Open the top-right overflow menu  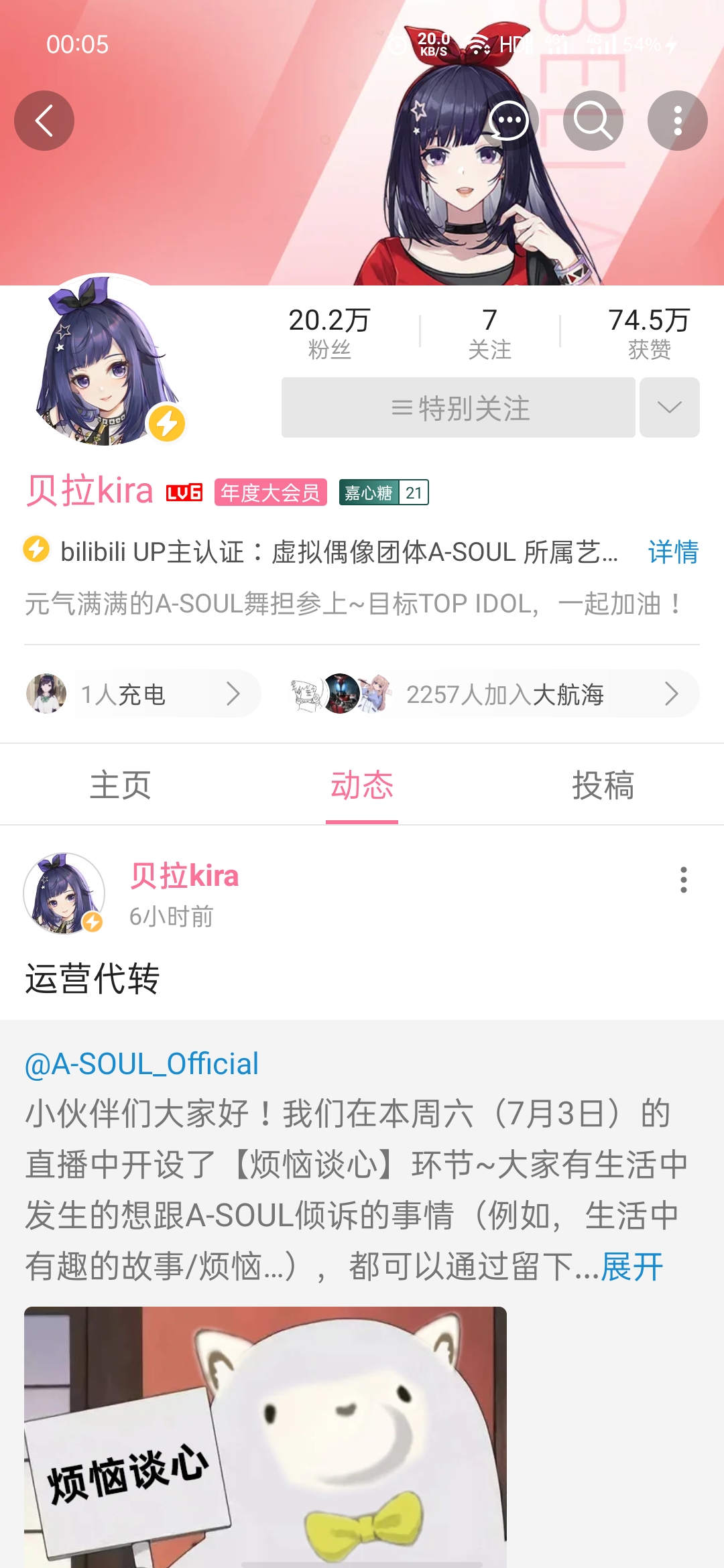(x=677, y=121)
